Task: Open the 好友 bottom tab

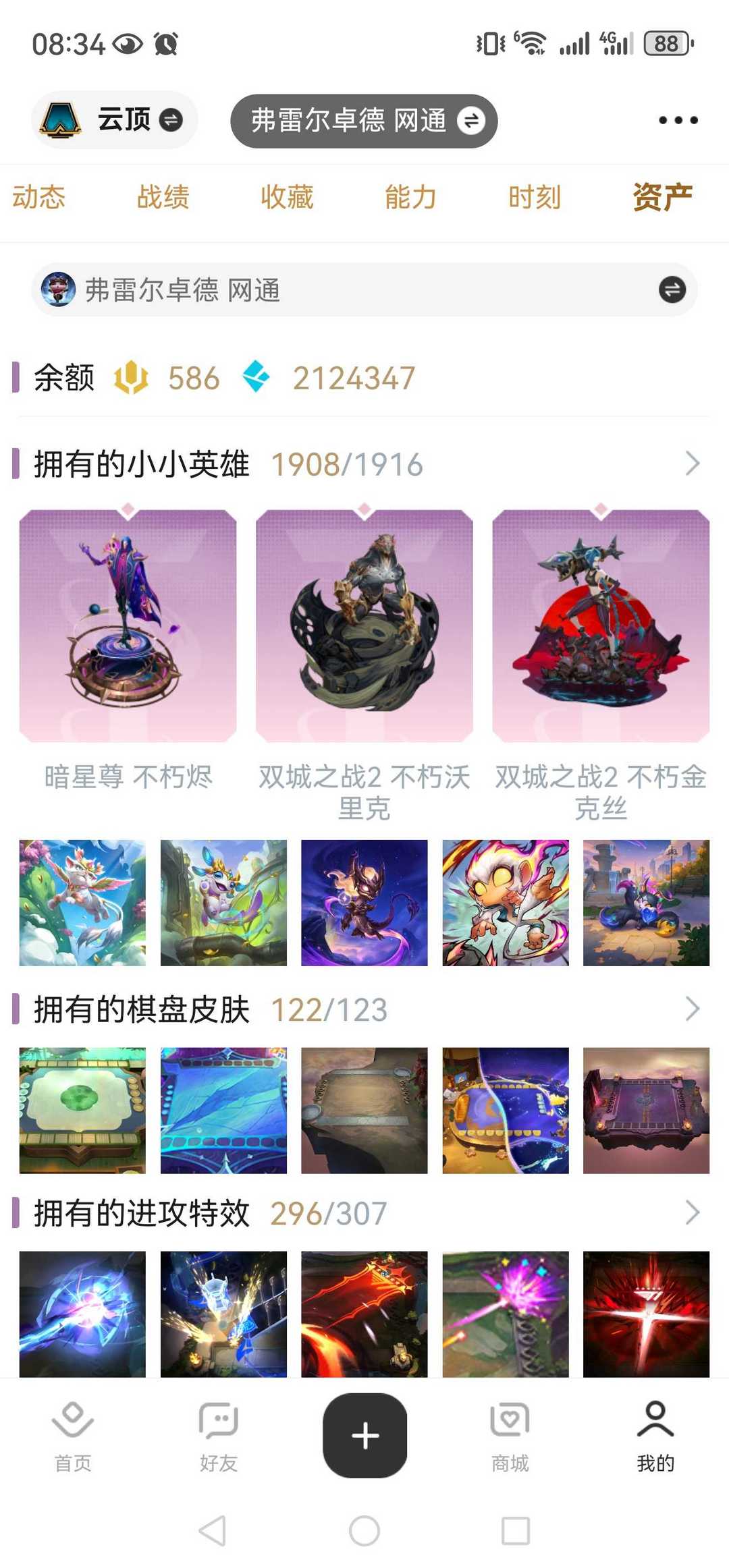Action: click(x=219, y=1437)
